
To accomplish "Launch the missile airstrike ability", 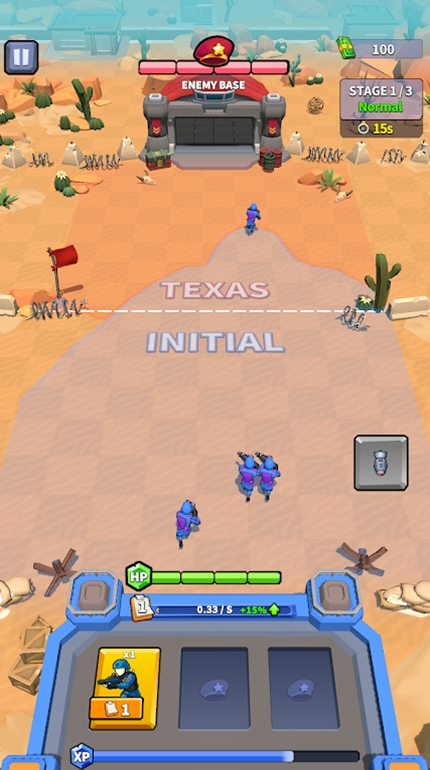I will [x=381, y=463].
